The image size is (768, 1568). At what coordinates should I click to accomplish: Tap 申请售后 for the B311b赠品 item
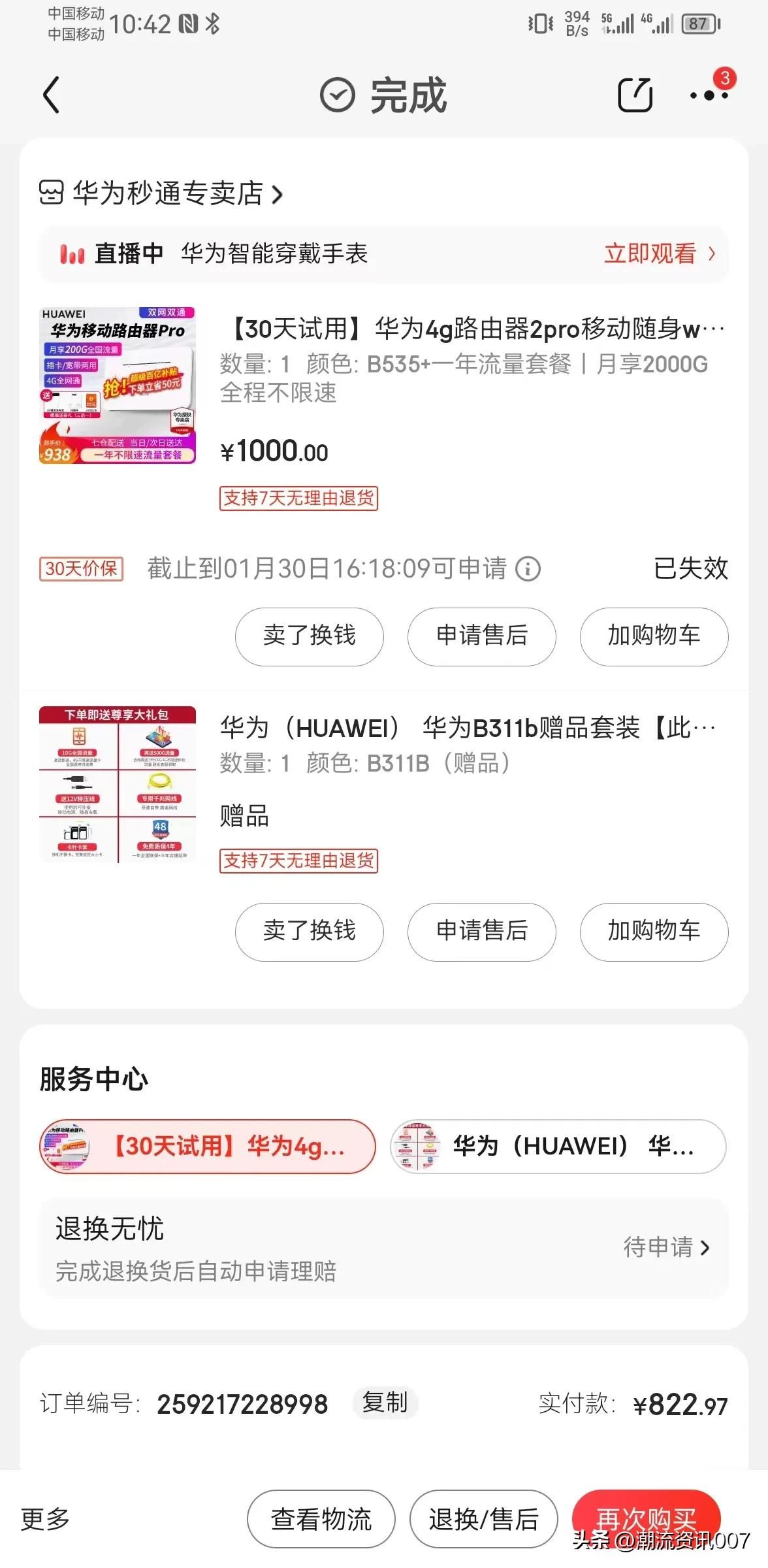pyautogui.click(x=481, y=932)
